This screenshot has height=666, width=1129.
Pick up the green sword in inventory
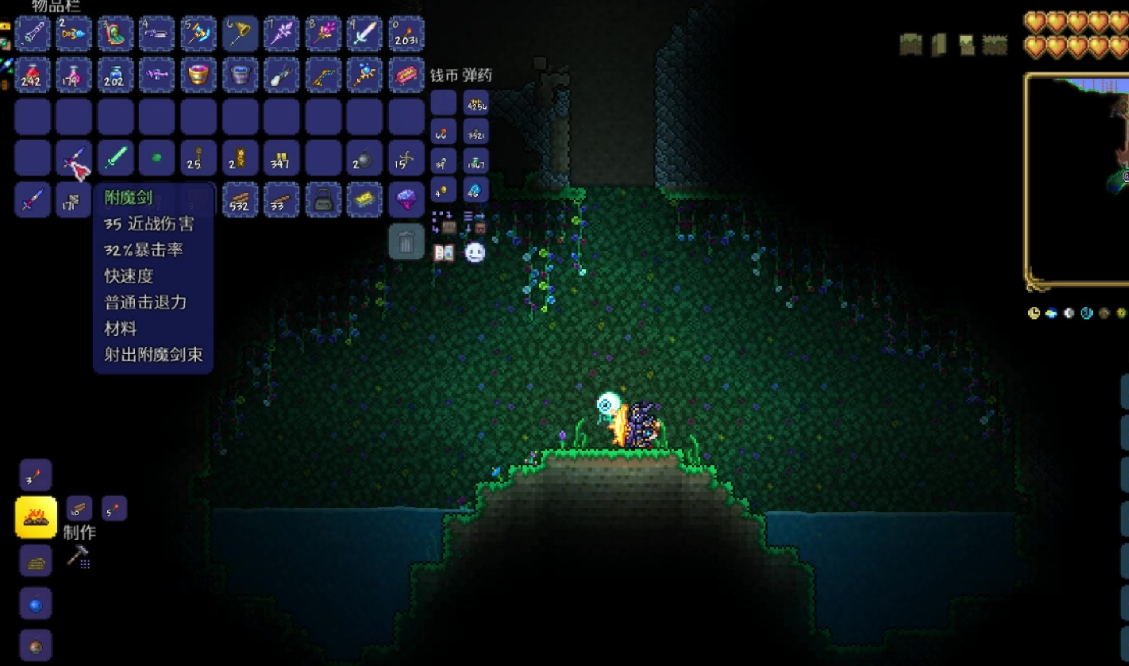(115, 158)
